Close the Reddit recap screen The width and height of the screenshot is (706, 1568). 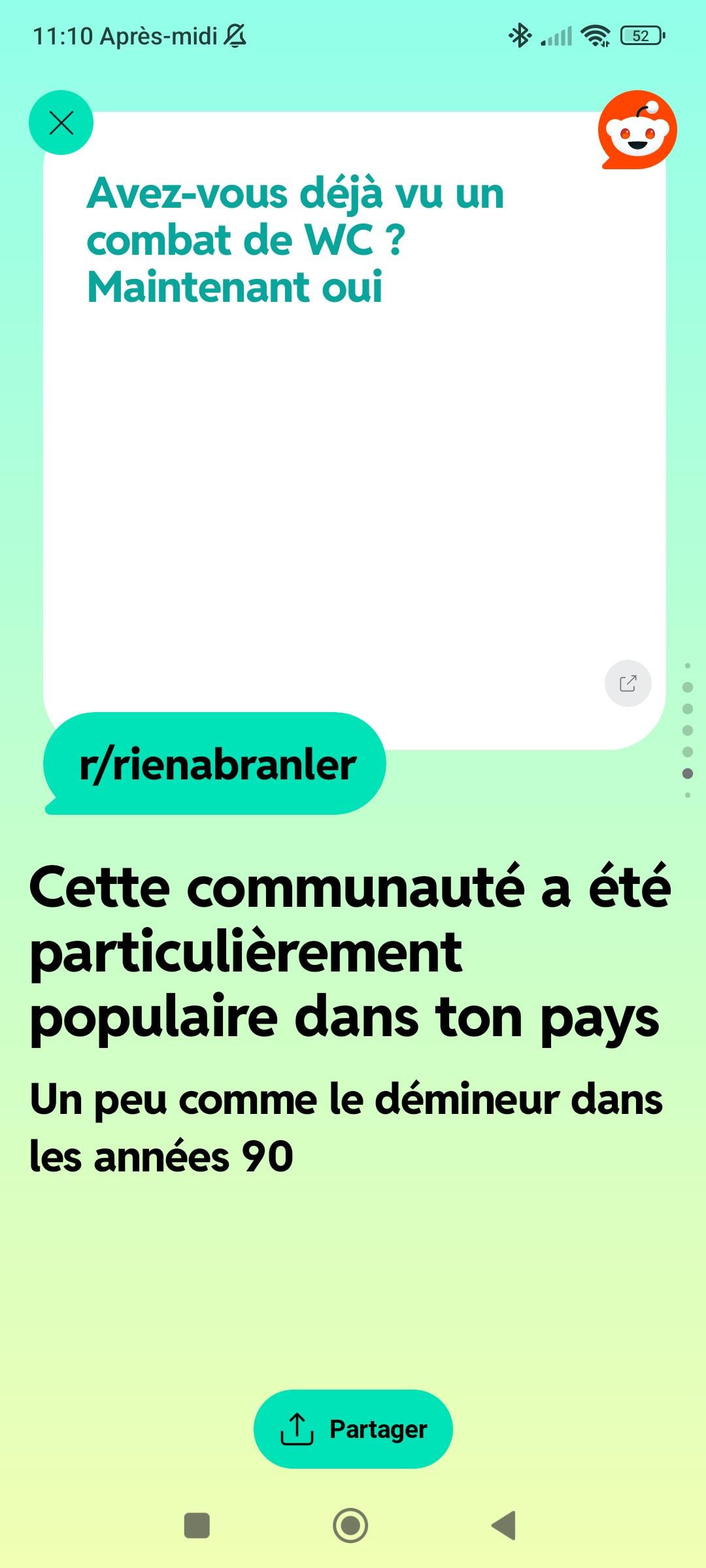(61, 123)
